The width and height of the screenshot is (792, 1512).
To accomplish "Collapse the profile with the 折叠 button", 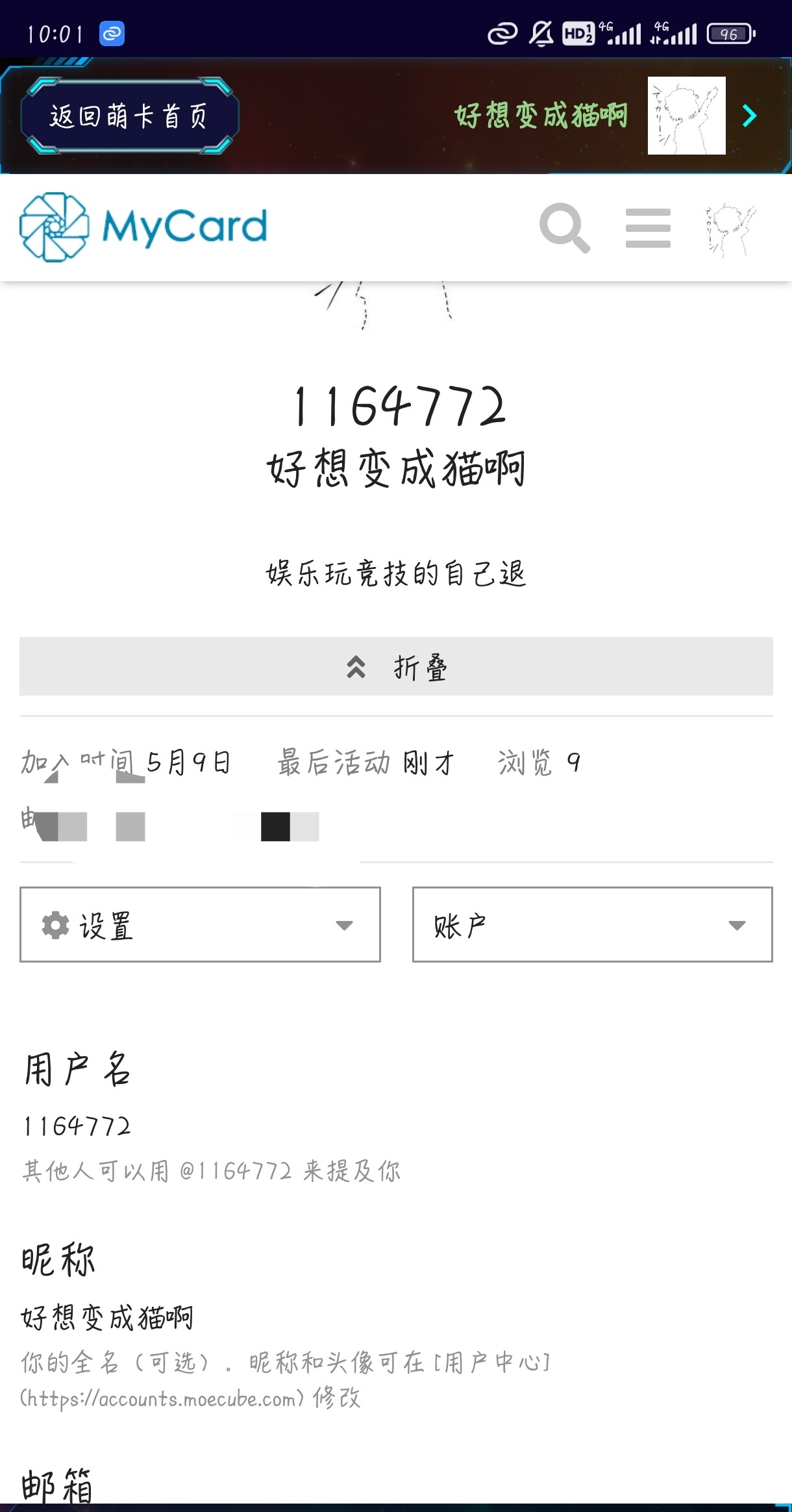I will coord(396,666).
